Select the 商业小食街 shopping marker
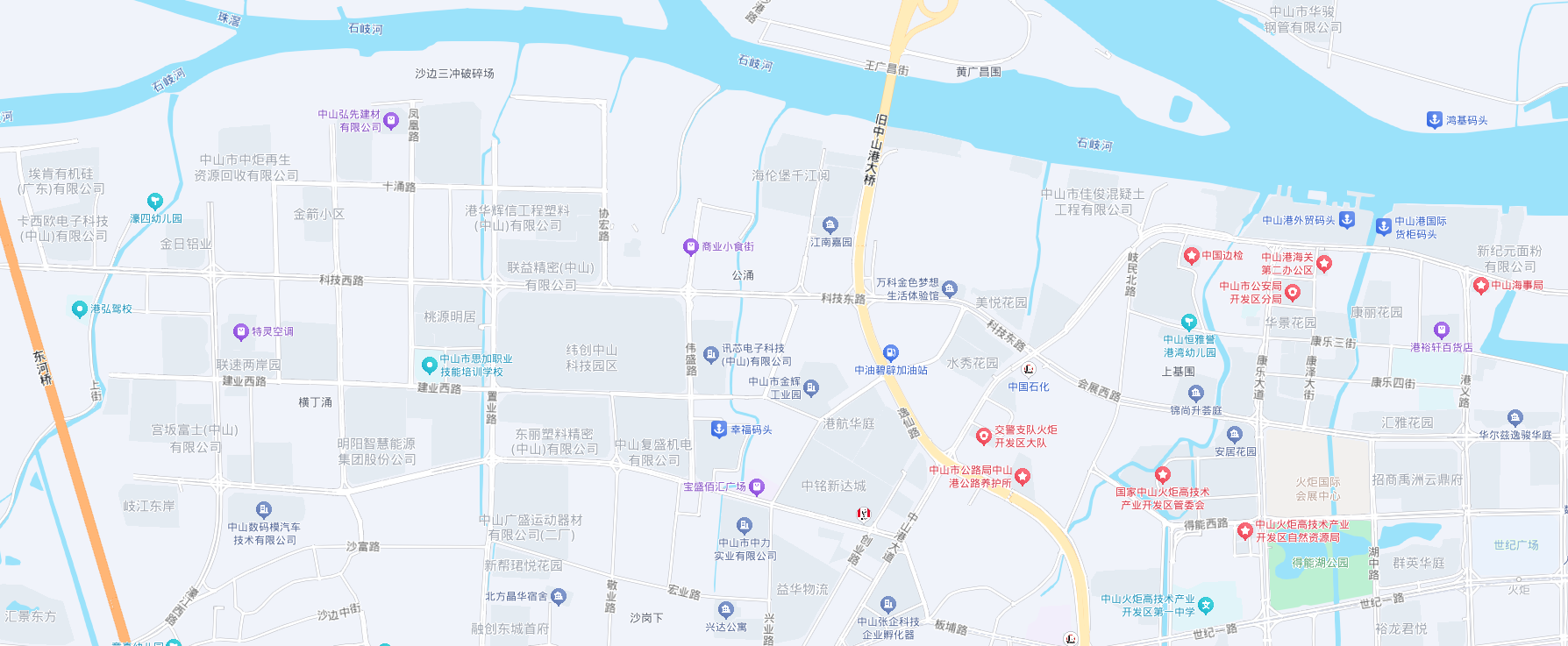Image resolution: width=1568 pixels, height=646 pixels. [690, 247]
